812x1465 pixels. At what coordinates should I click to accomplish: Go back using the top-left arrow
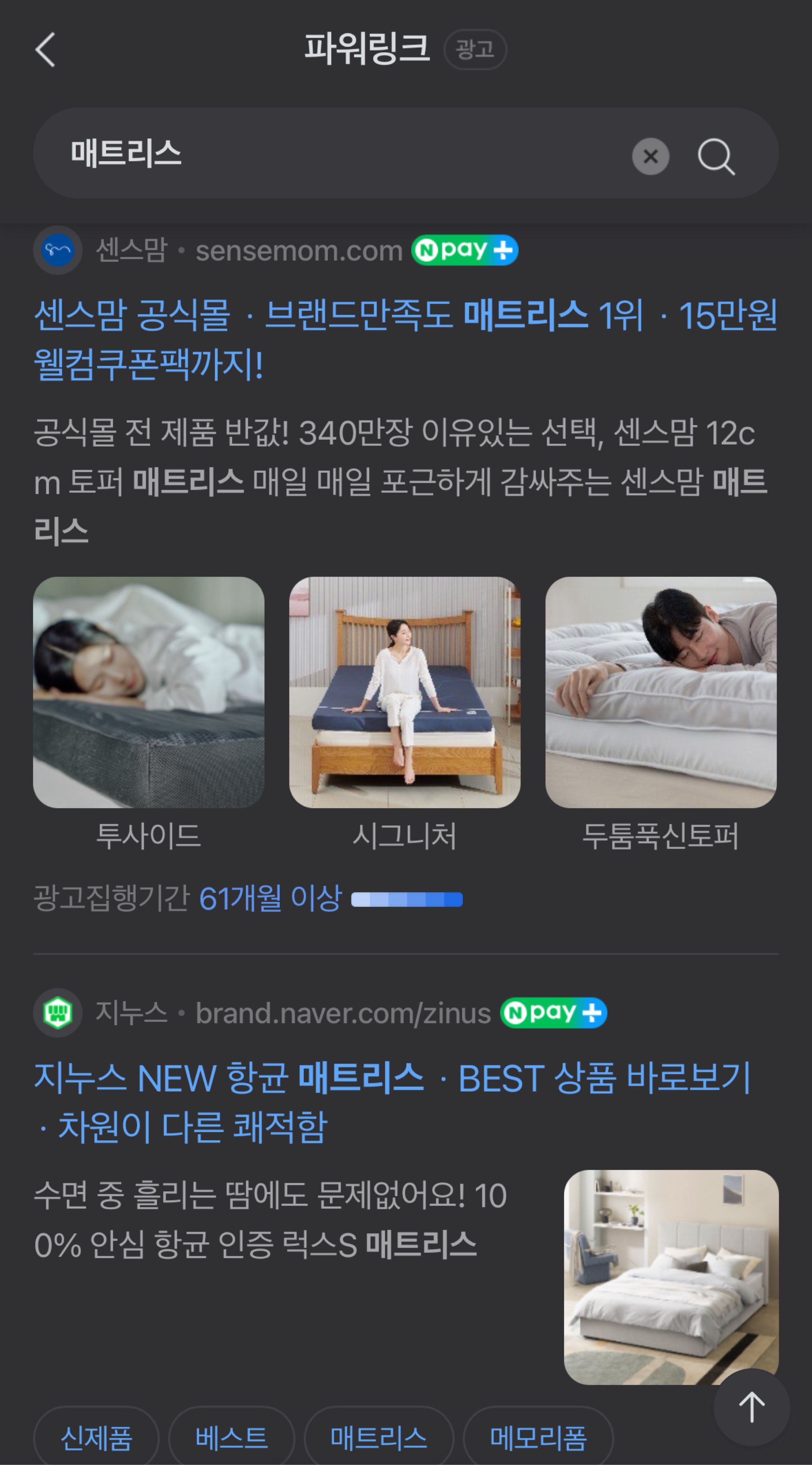point(45,50)
